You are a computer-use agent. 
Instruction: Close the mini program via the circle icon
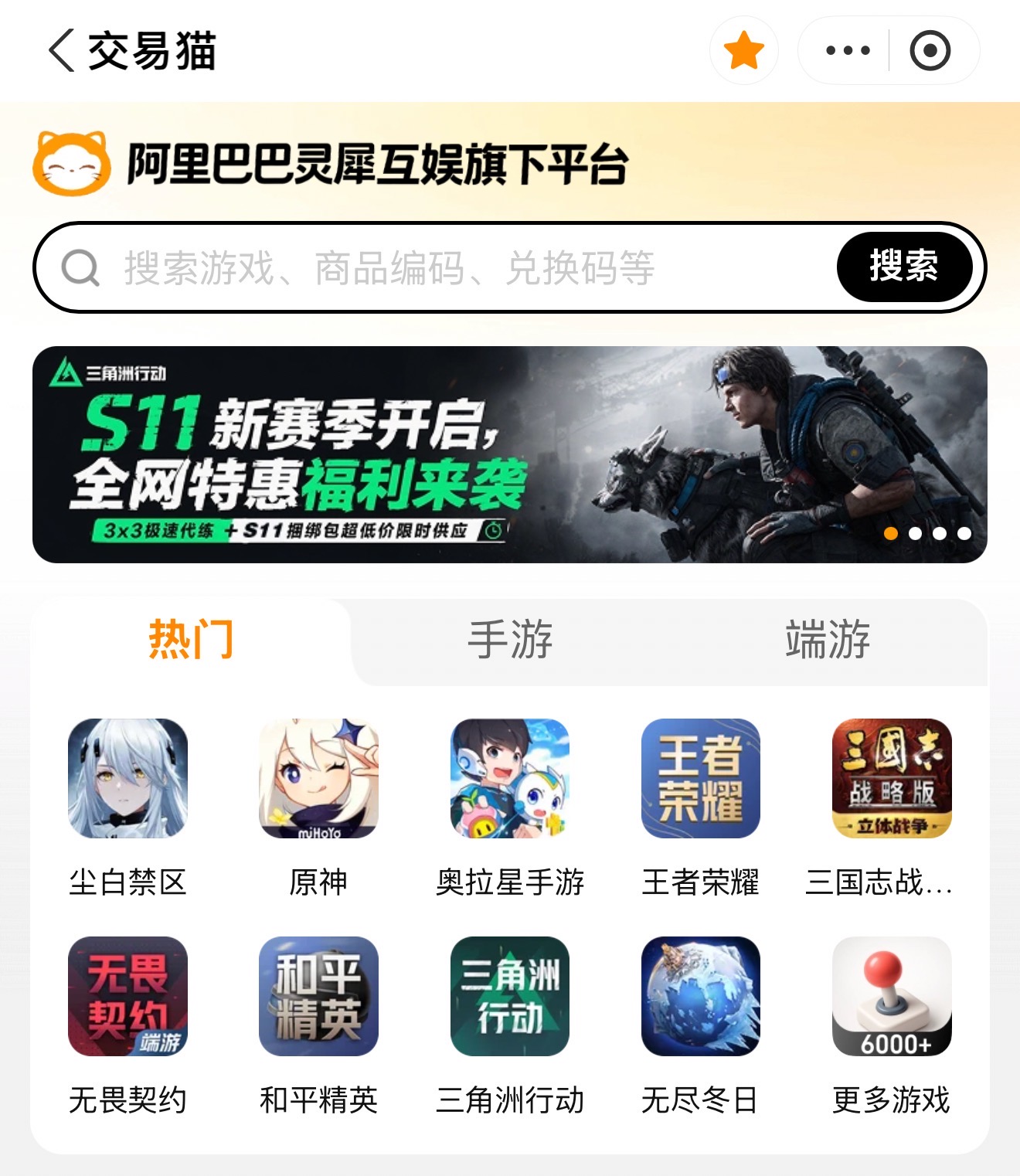(930, 51)
